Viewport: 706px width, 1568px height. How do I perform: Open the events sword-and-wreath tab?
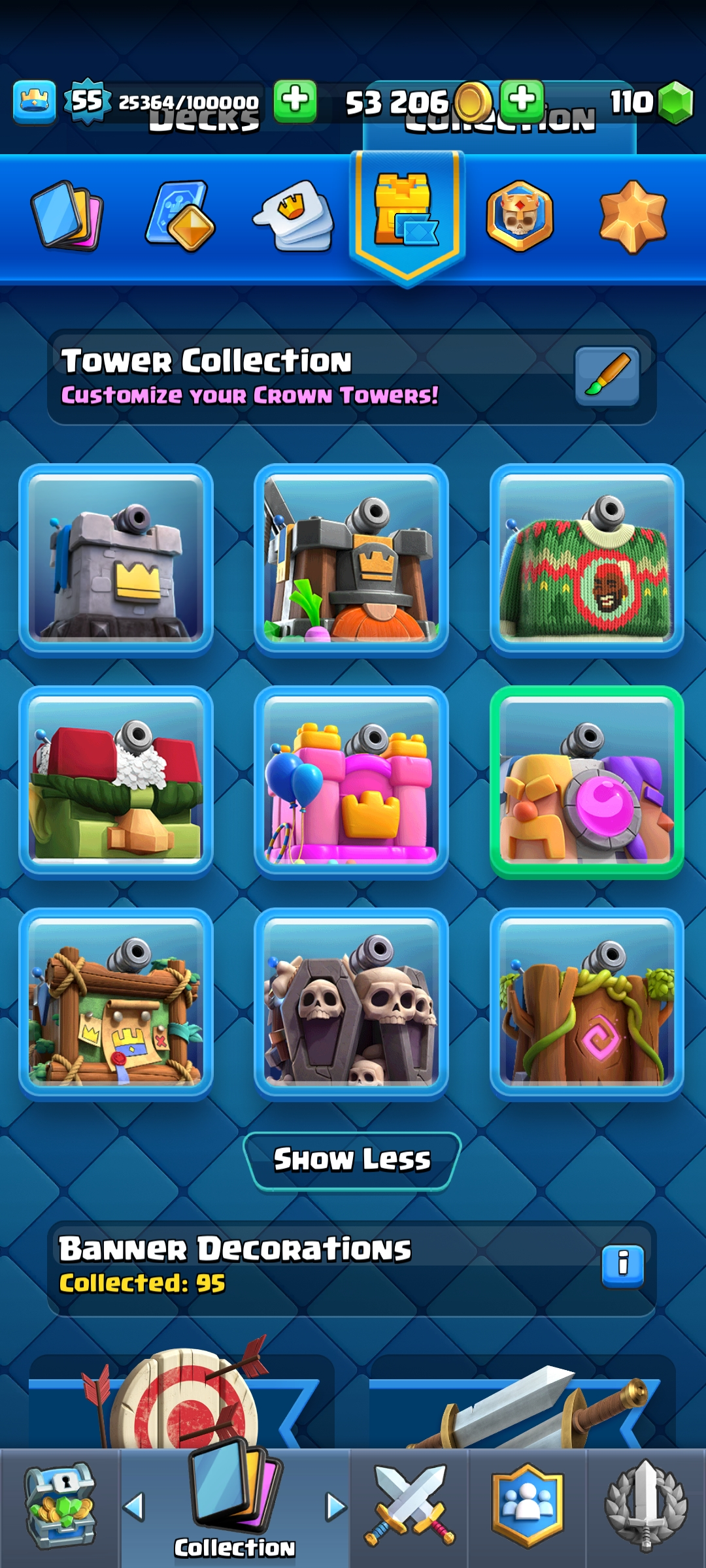click(646, 1506)
